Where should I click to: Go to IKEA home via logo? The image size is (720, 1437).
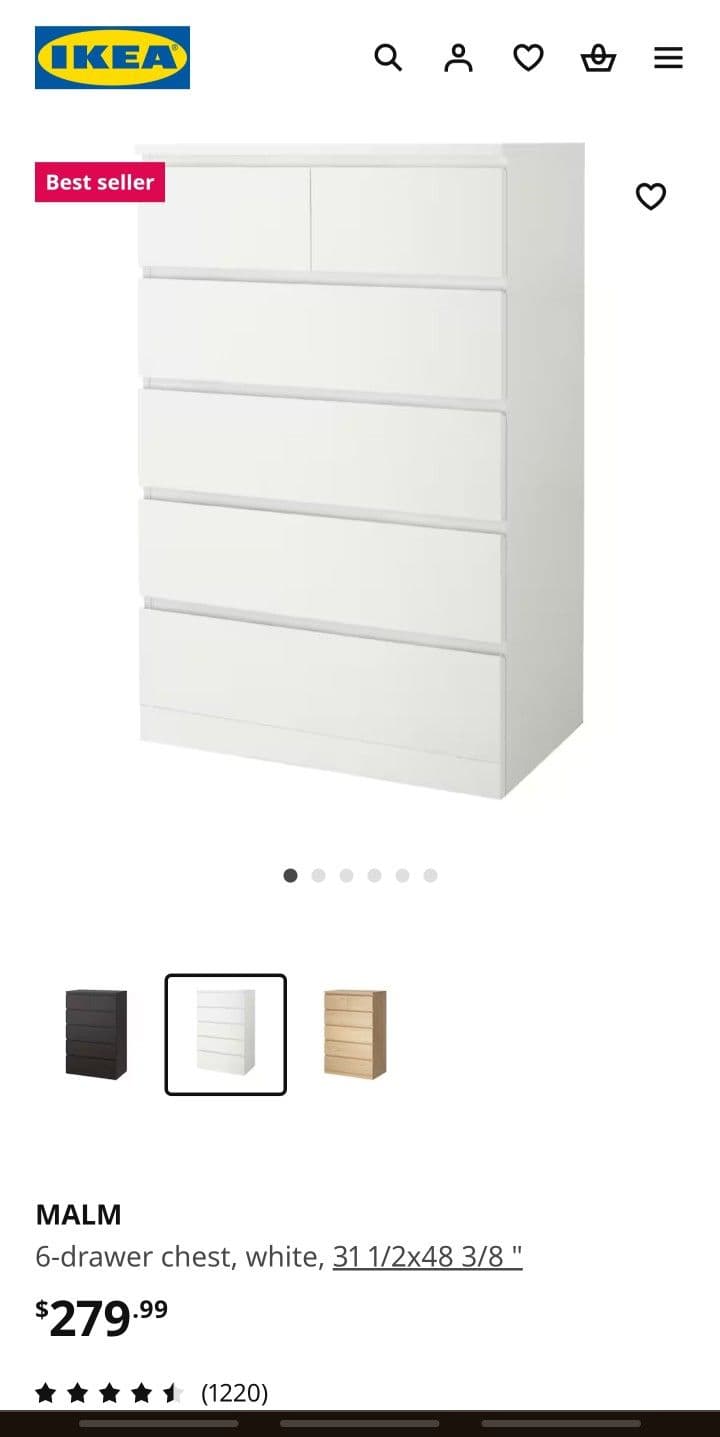click(x=112, y=58)
